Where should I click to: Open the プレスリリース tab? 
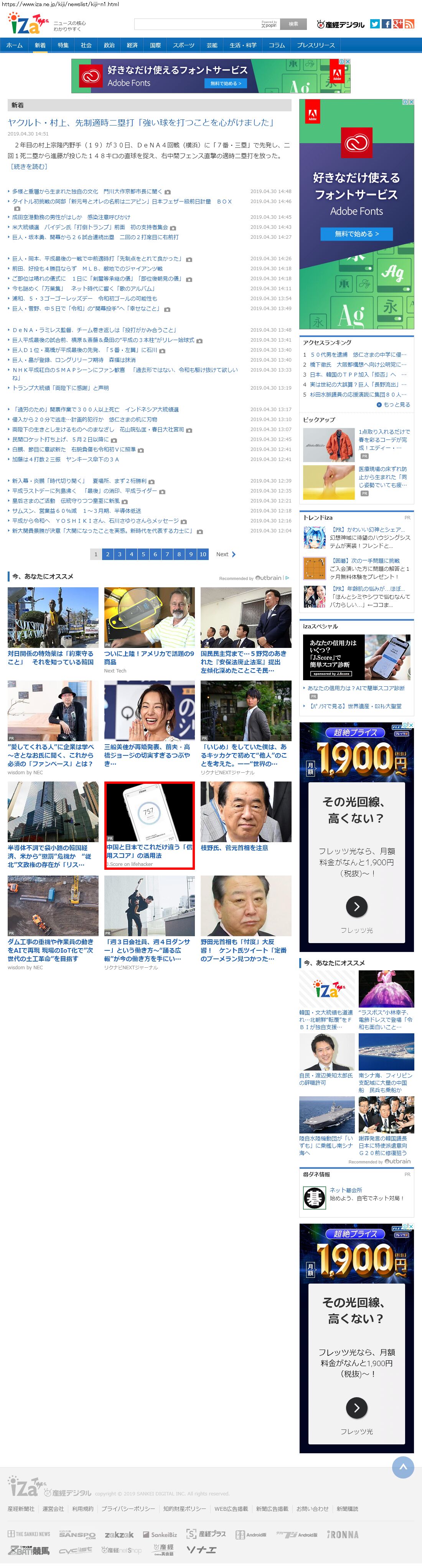[x=316, y=45]
